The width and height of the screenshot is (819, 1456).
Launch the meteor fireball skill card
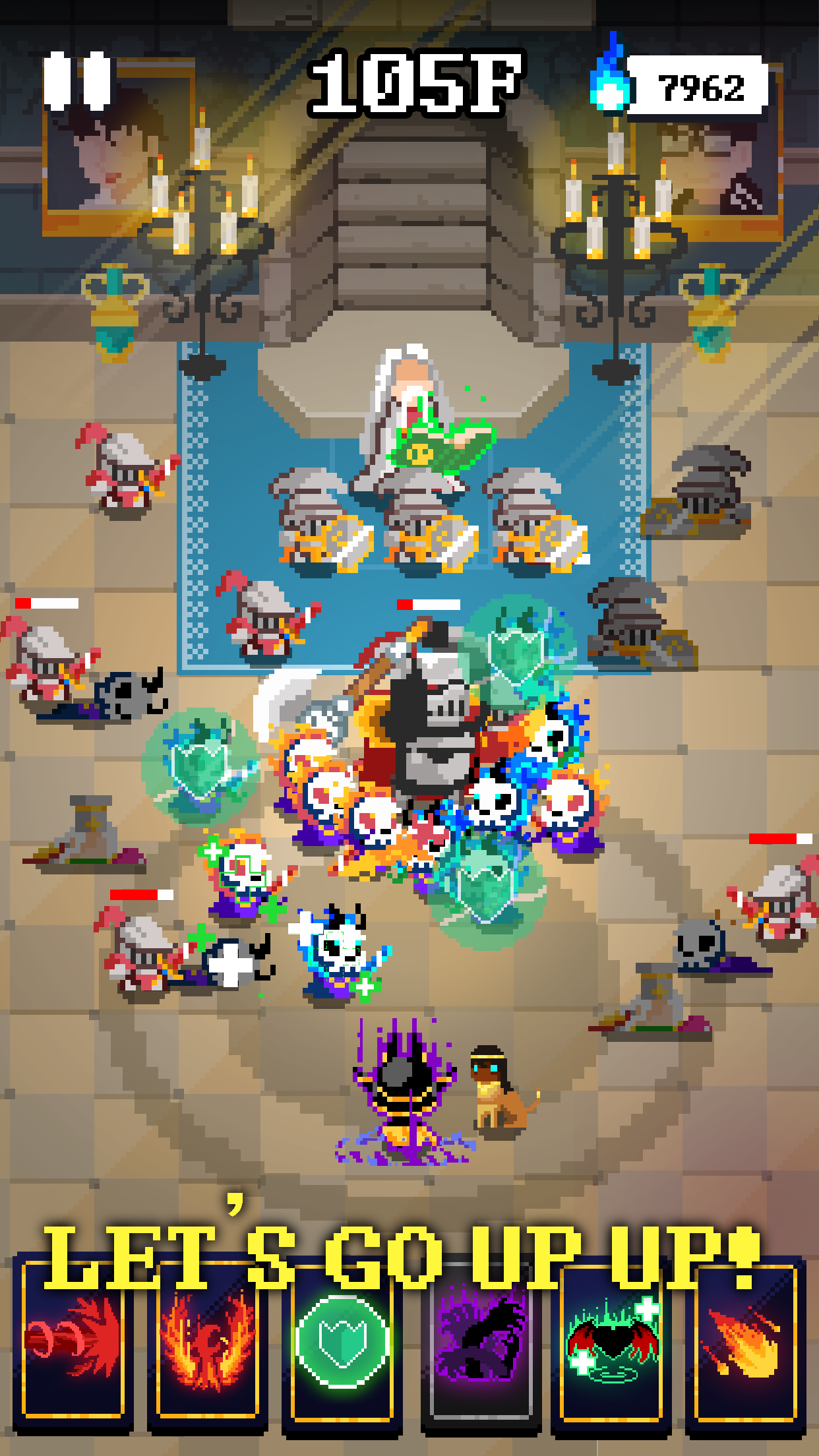[x=746, y=1345]
